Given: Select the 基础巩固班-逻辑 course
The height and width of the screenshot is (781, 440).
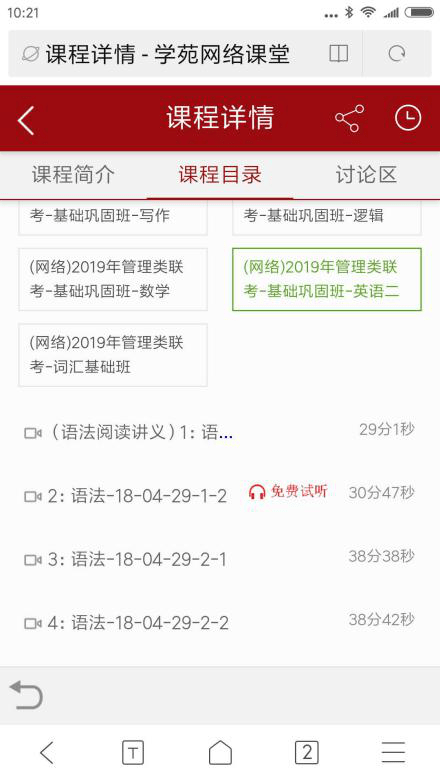Looking at the screenshot, I should pyautogui.click(x=327, y=217).
